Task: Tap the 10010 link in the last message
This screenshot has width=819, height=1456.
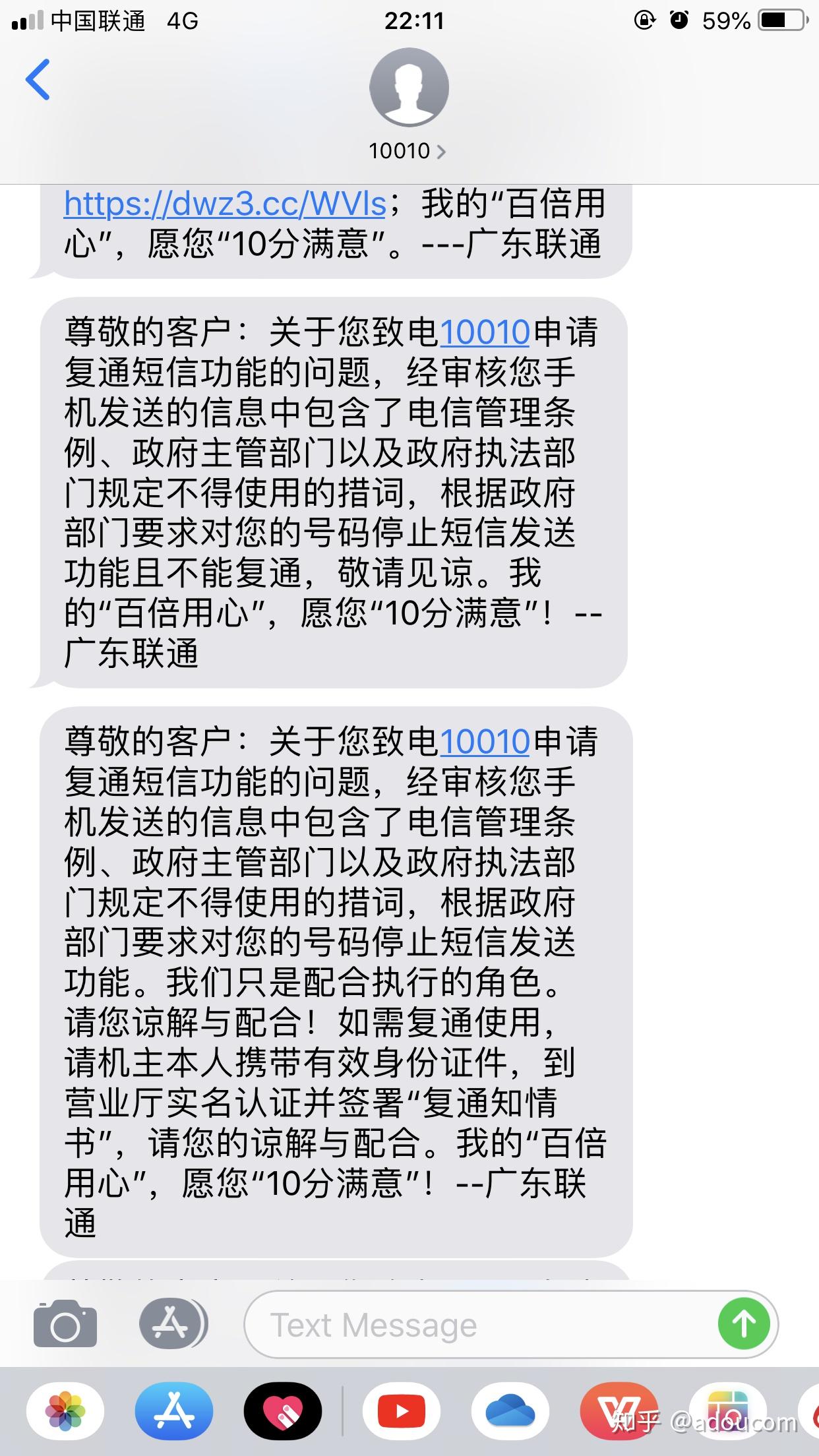Action: (x=485, y=744)
